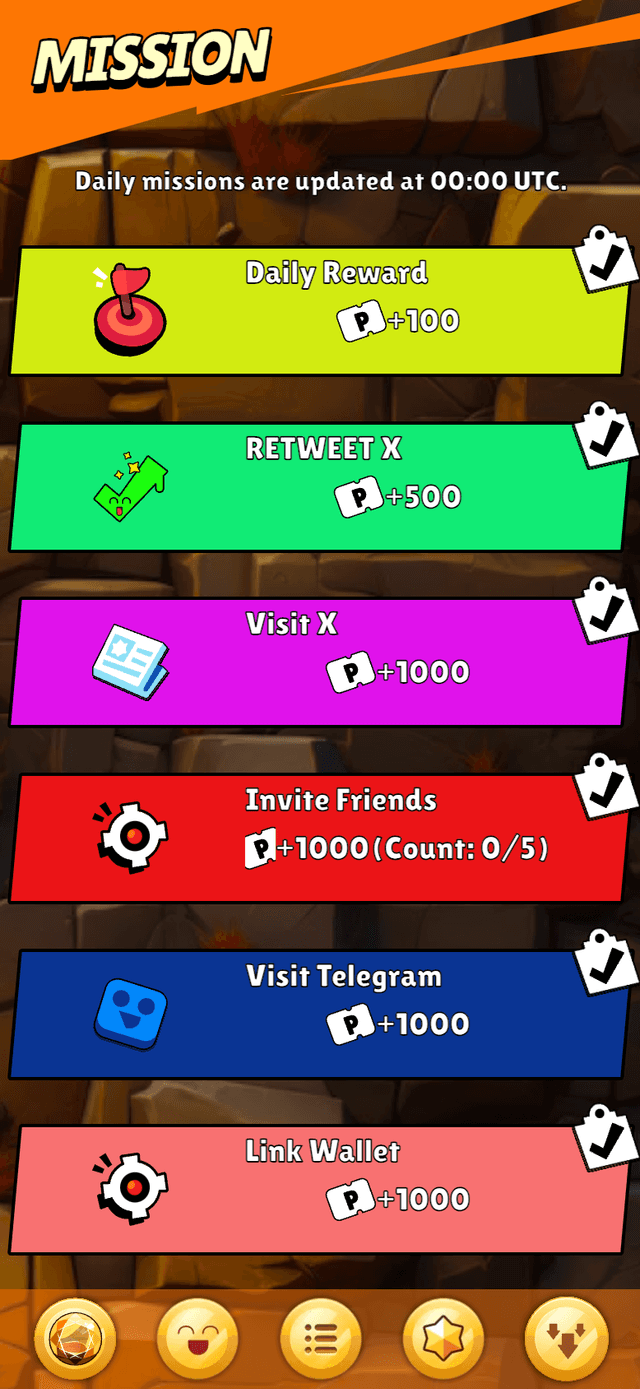Switch to the list icon tab

click(320, 1337)
